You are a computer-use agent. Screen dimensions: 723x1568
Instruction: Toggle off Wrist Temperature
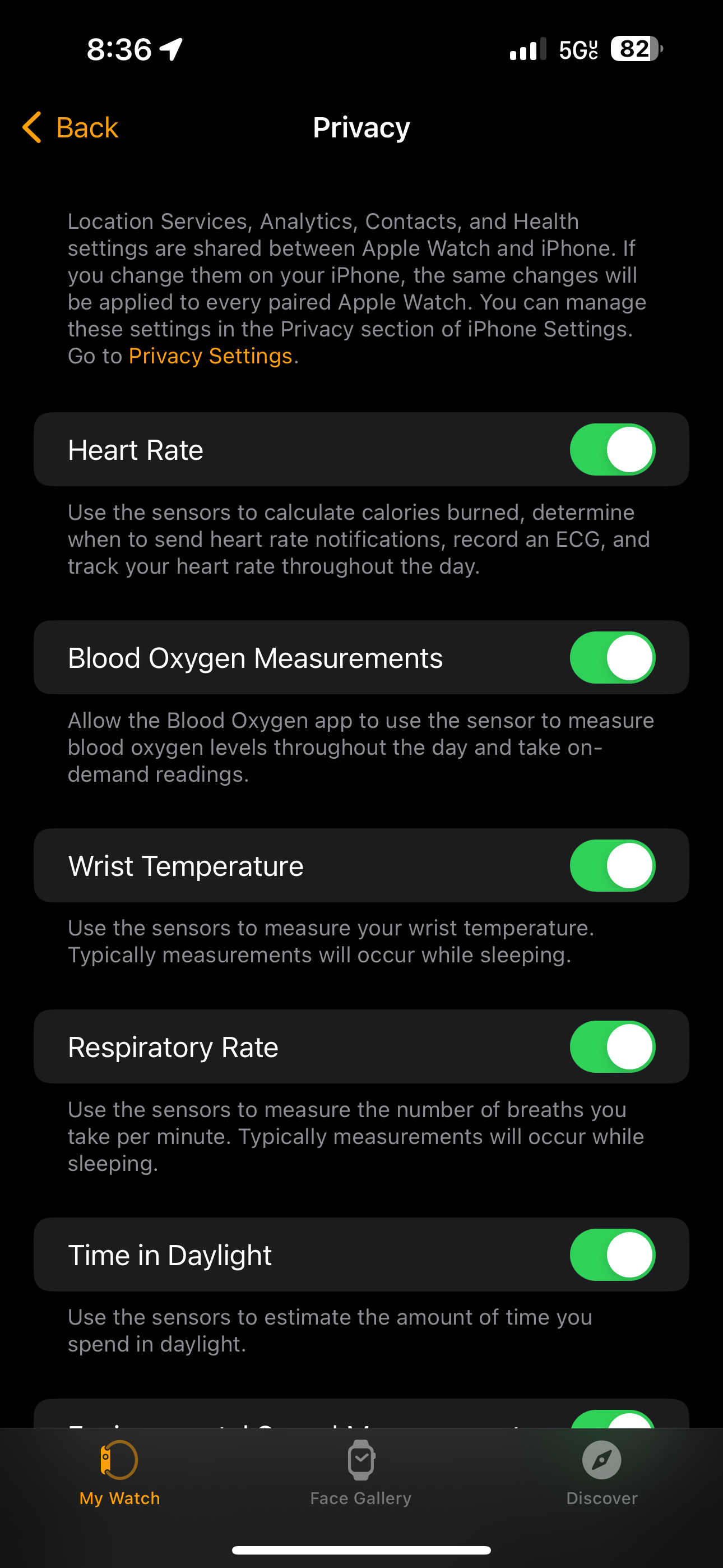[x=612, y=865]
